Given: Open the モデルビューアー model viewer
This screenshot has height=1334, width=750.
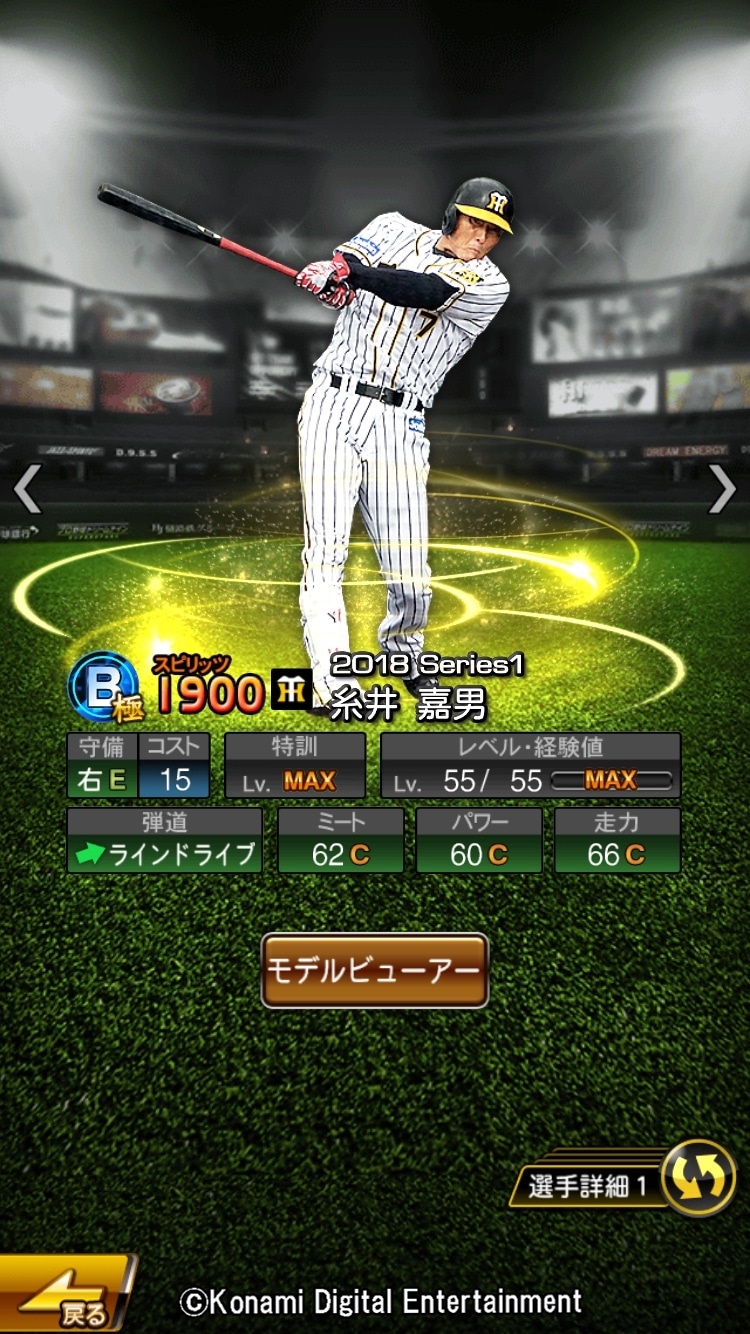Looking at the screenshot, I should pyautogui.click(x=375, y=970).
